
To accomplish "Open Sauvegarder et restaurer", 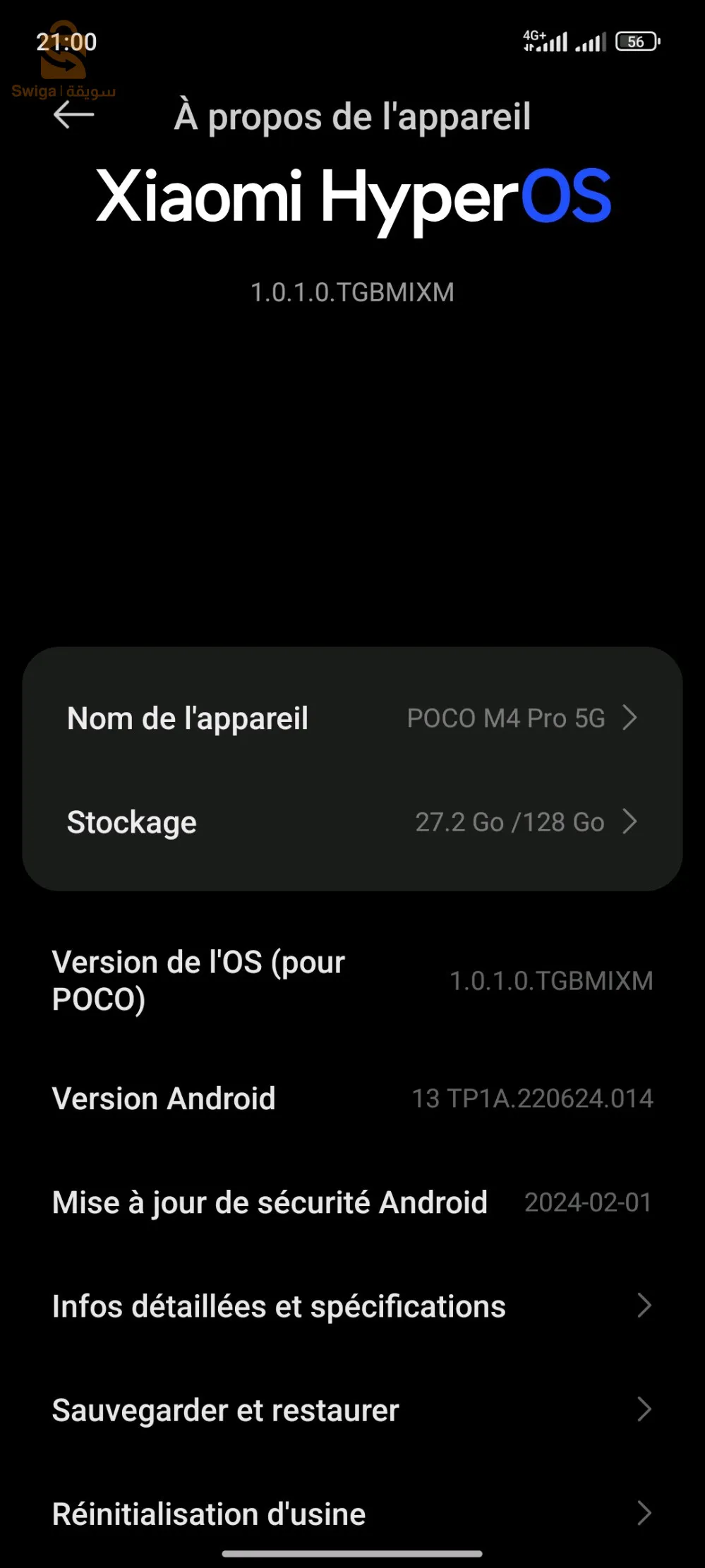I will coord(351,1410).
